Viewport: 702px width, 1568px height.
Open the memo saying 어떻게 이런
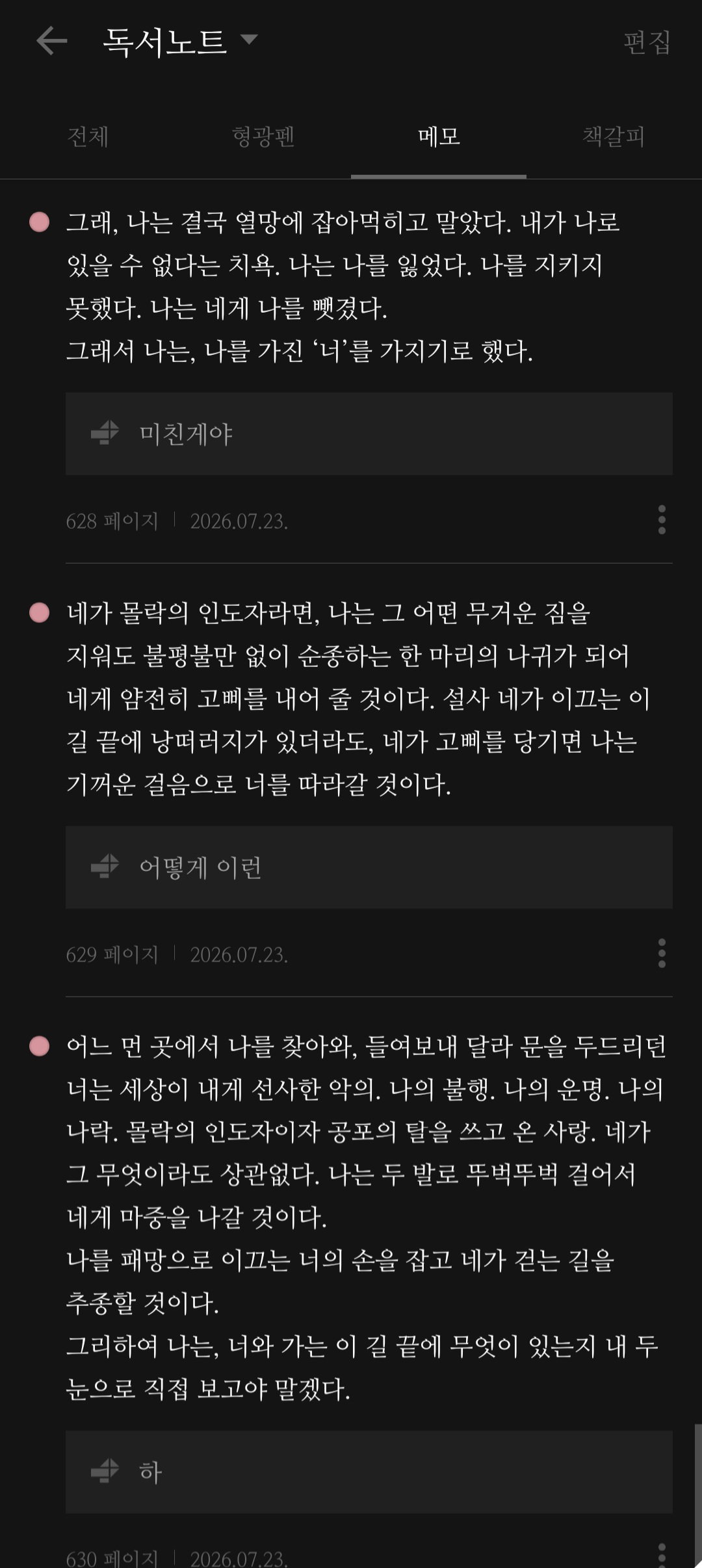[369, 867]
